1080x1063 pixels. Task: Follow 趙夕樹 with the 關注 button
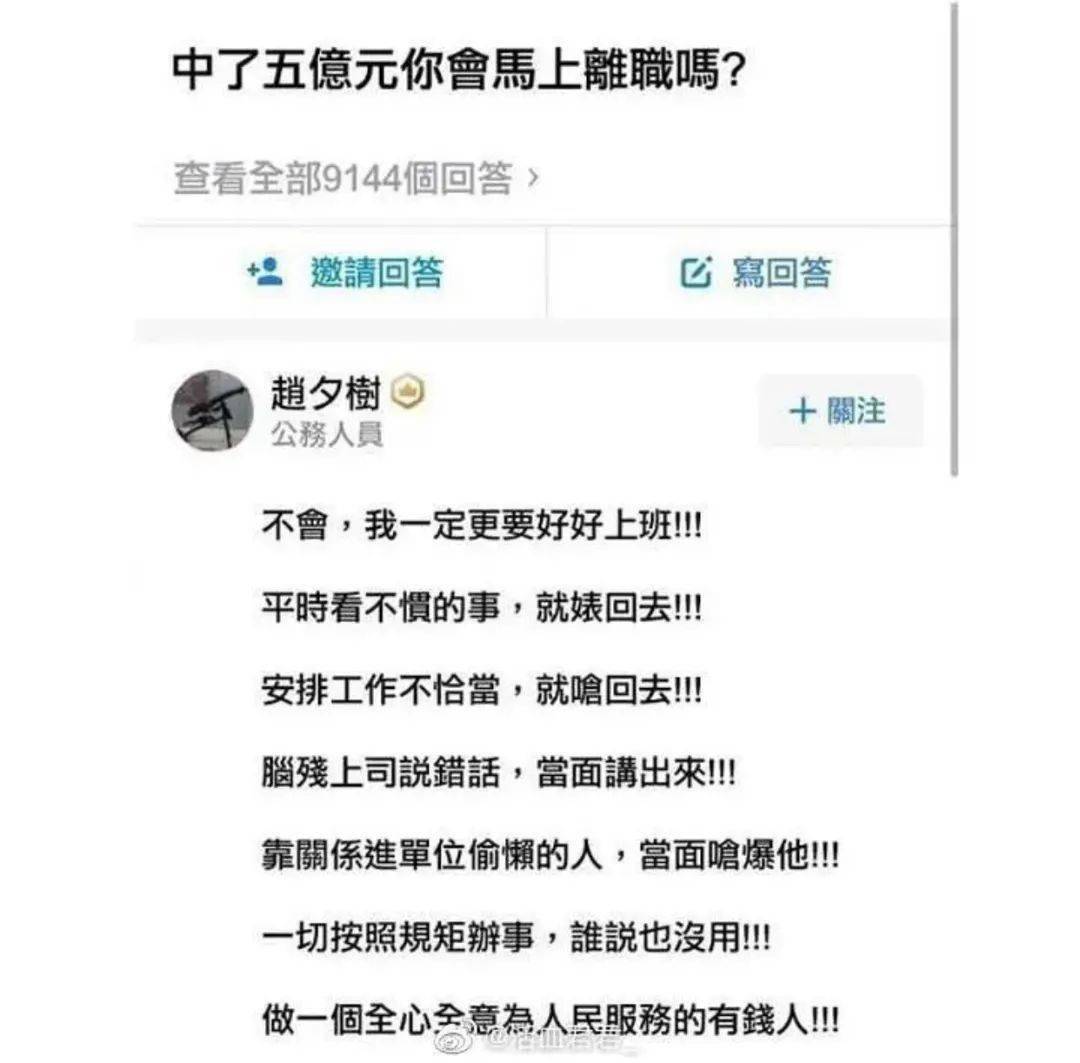click(x=839, y=411)
